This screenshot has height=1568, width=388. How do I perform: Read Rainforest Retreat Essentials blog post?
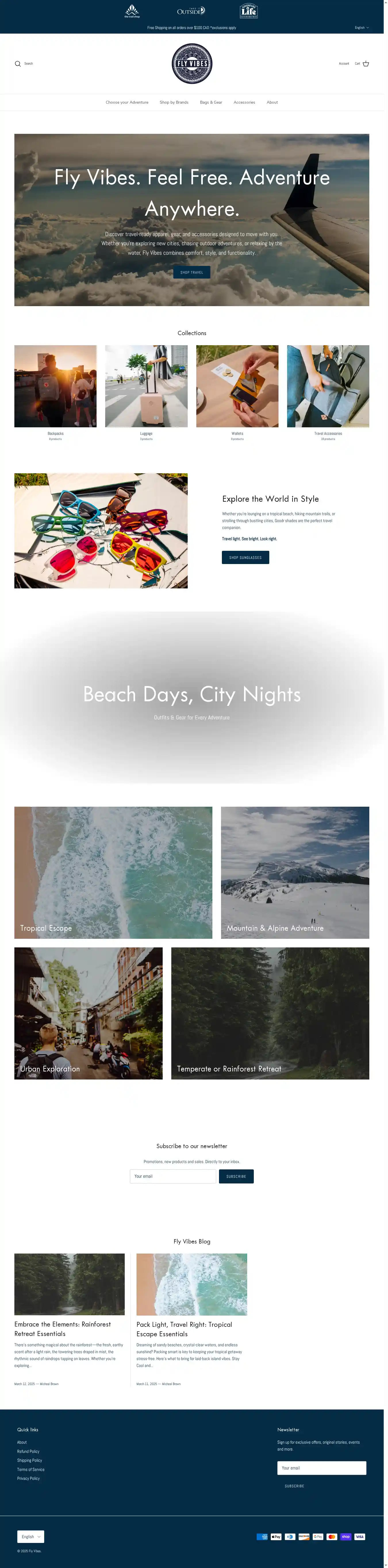coord(63,1329)
